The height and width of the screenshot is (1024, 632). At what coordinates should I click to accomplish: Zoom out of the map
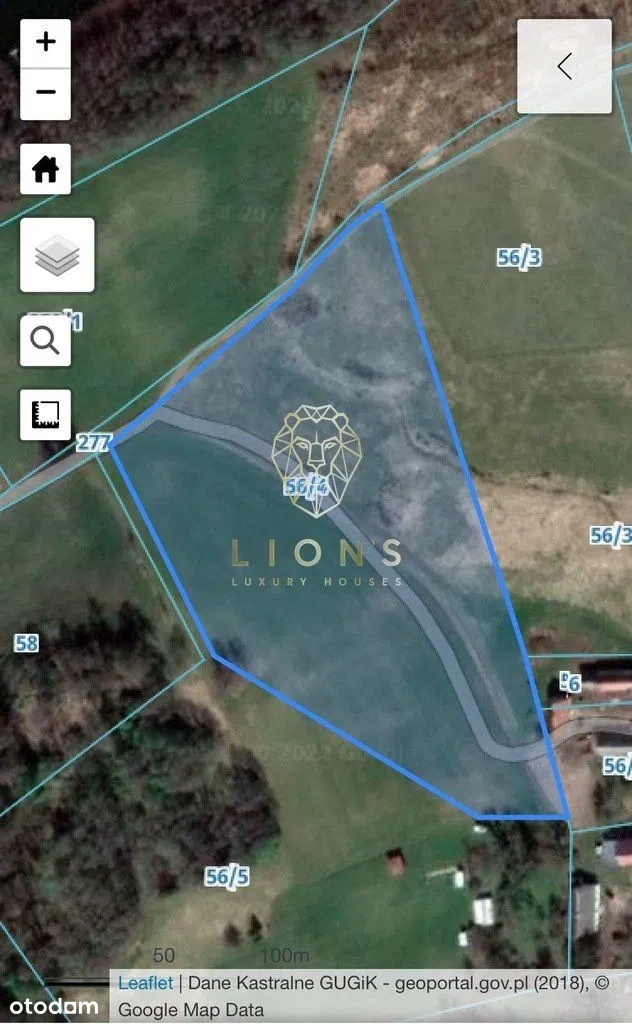pos(46,93)
